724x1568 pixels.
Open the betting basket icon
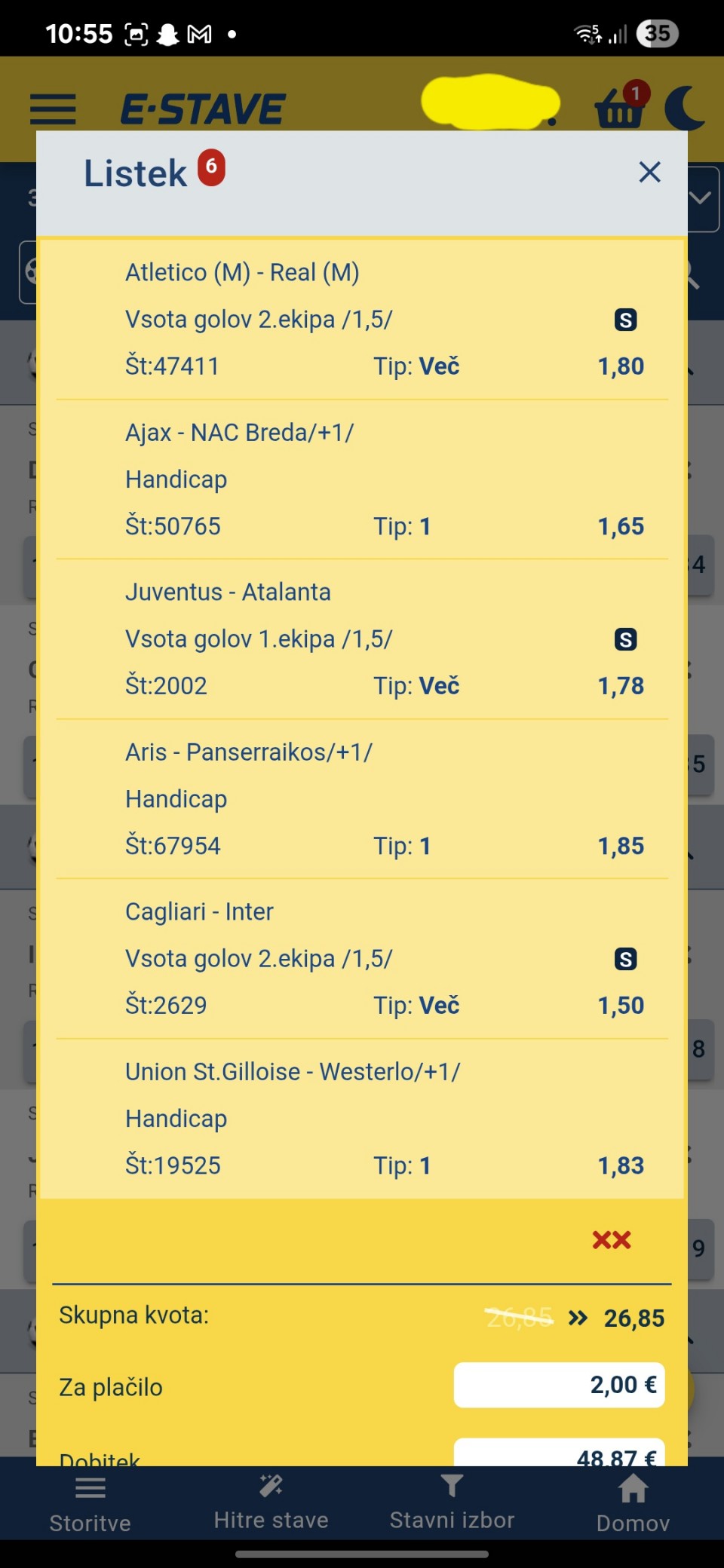pos(620,109)
